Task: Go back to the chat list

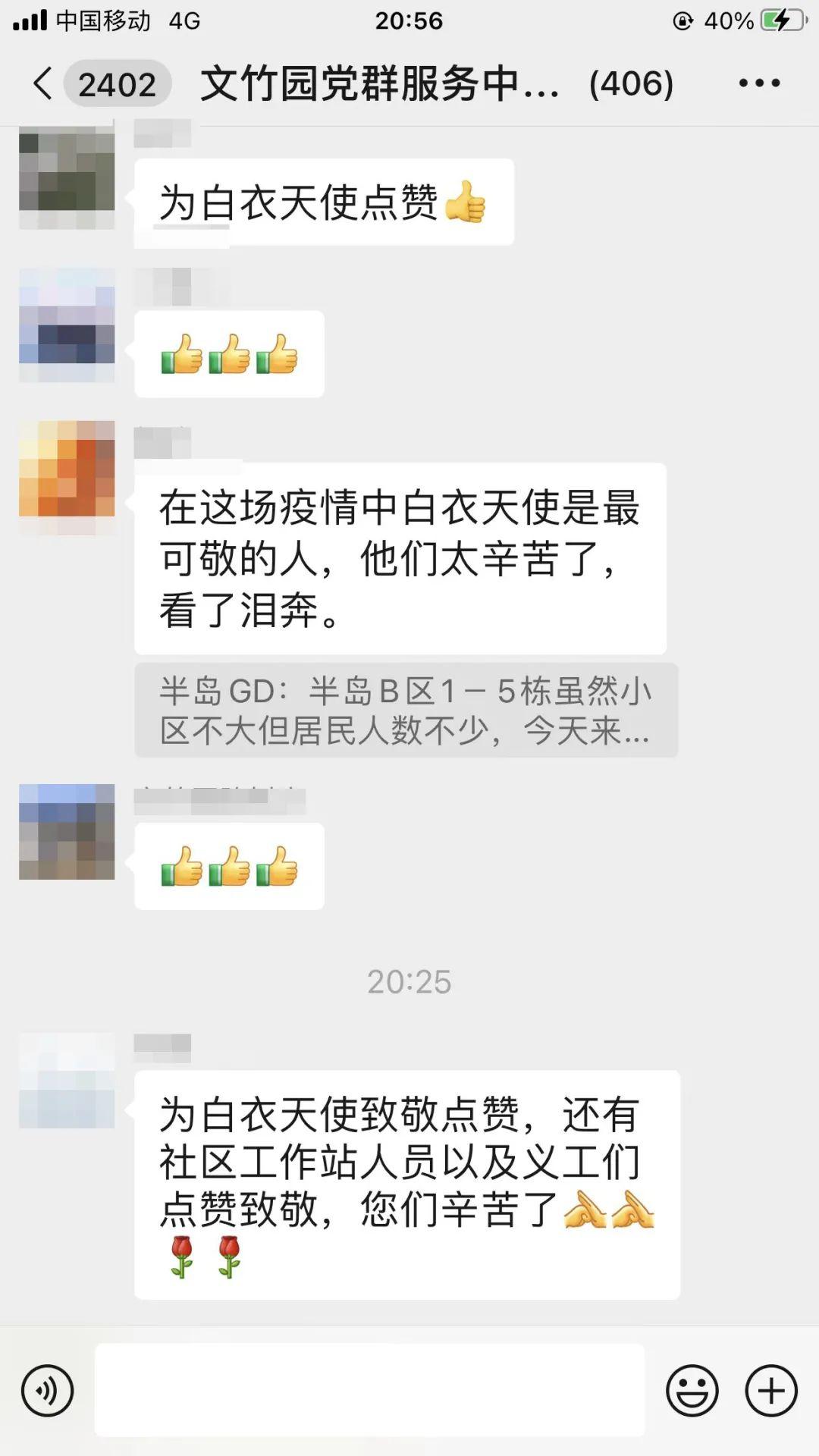Action: (44, 83)
